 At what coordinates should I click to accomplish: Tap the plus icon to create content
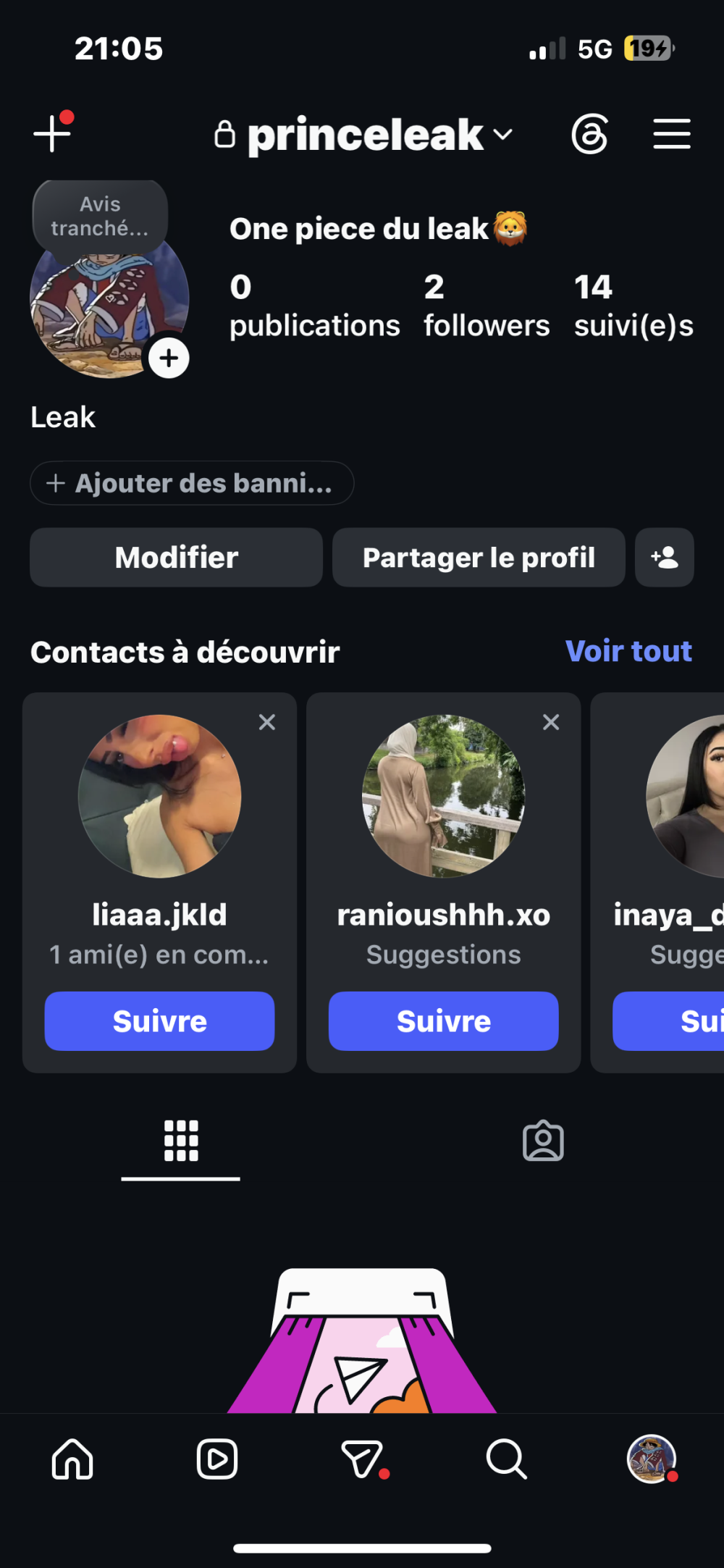click(52, 134)
